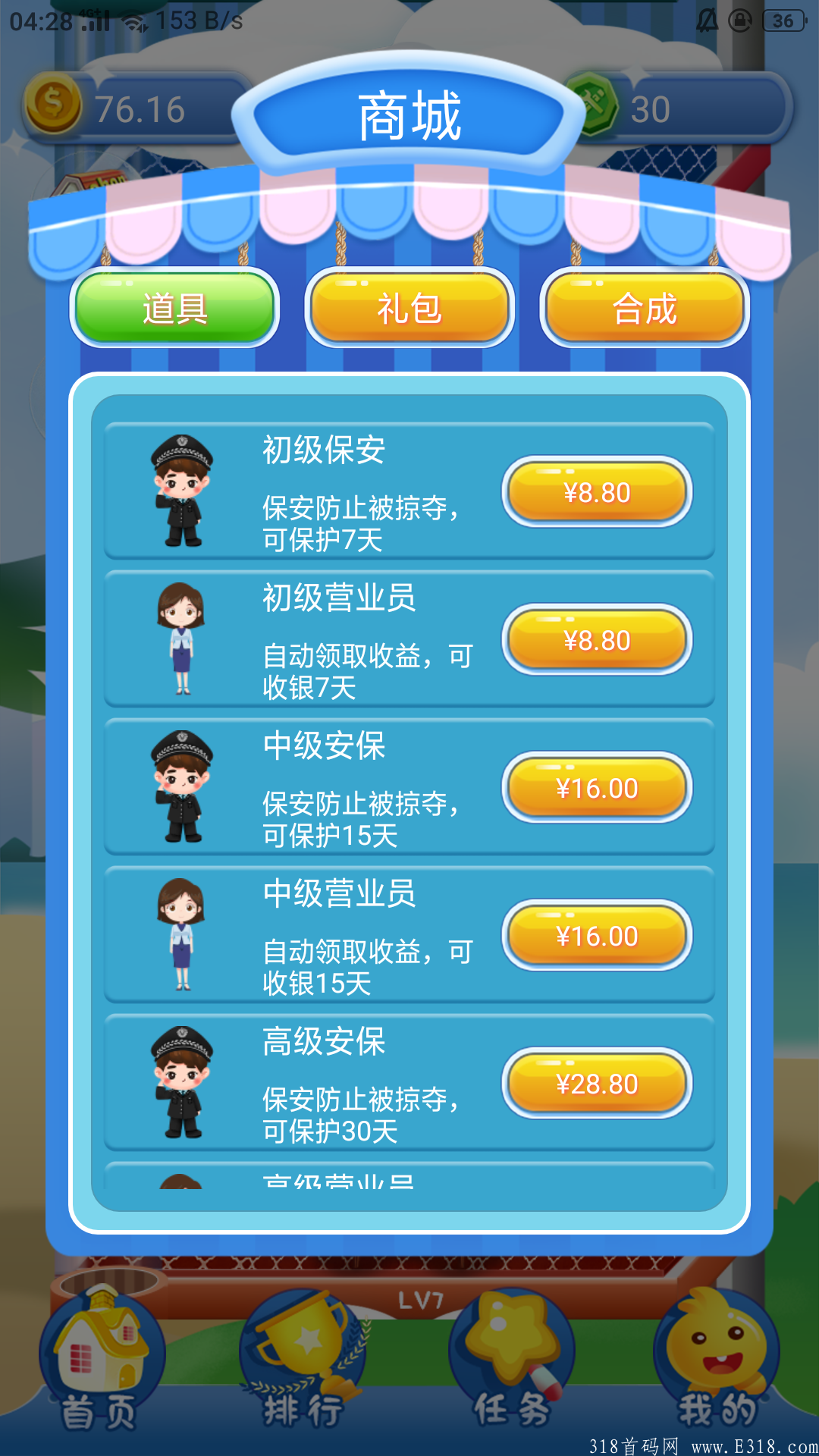This screenshot has width=819, height=1456.
Task: Switch to the 合成 tab
Action: (x=643, y=309)
